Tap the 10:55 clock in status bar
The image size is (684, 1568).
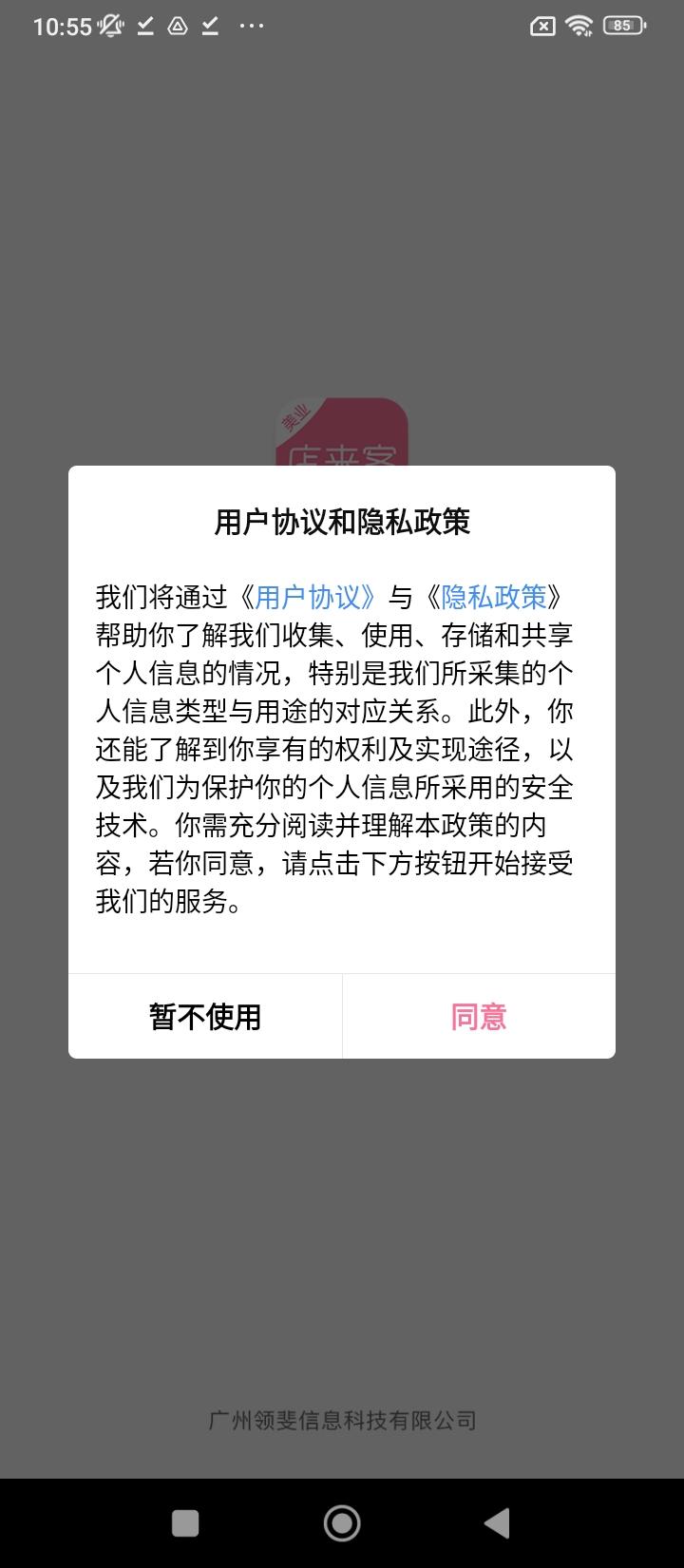coord(60,26)
